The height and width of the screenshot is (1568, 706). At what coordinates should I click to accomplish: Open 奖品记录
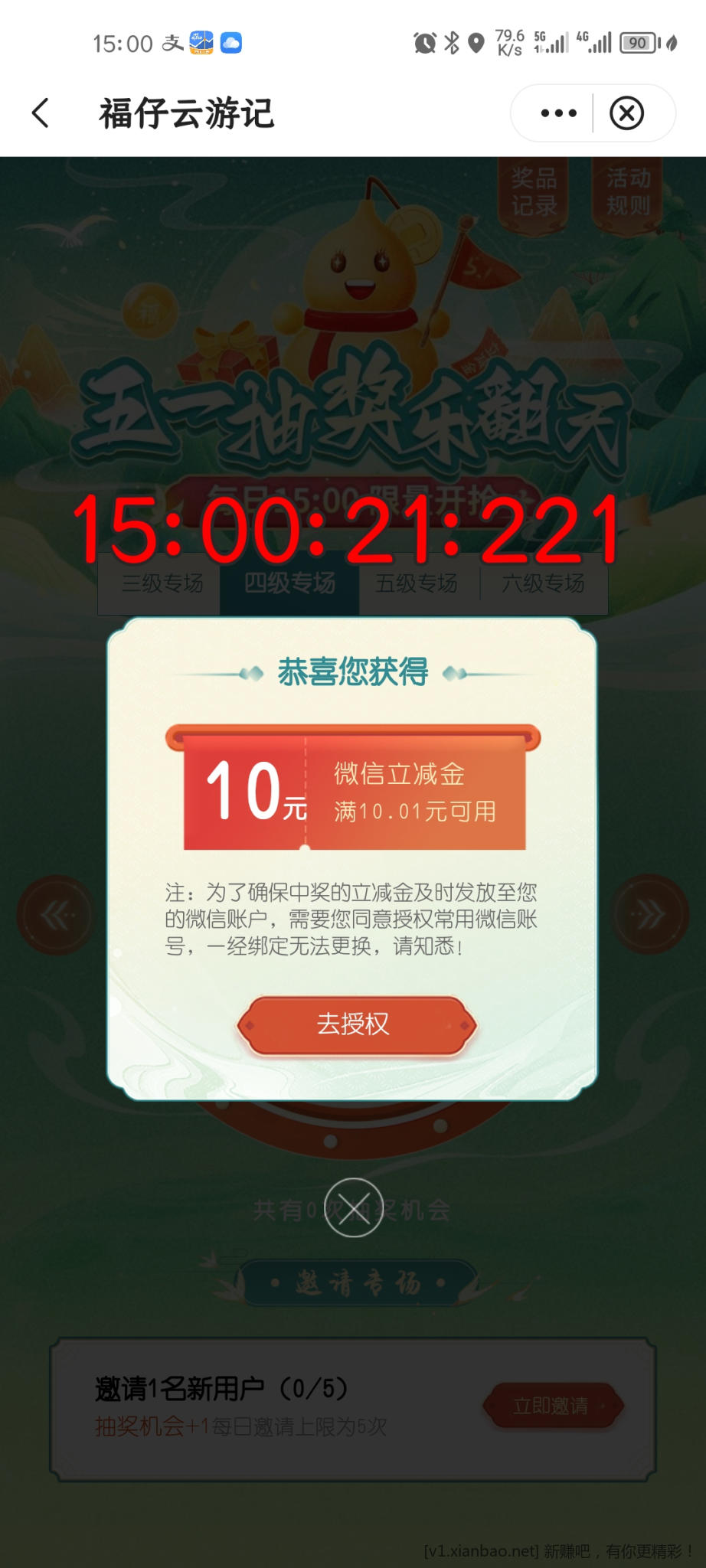tap(534, 192)
